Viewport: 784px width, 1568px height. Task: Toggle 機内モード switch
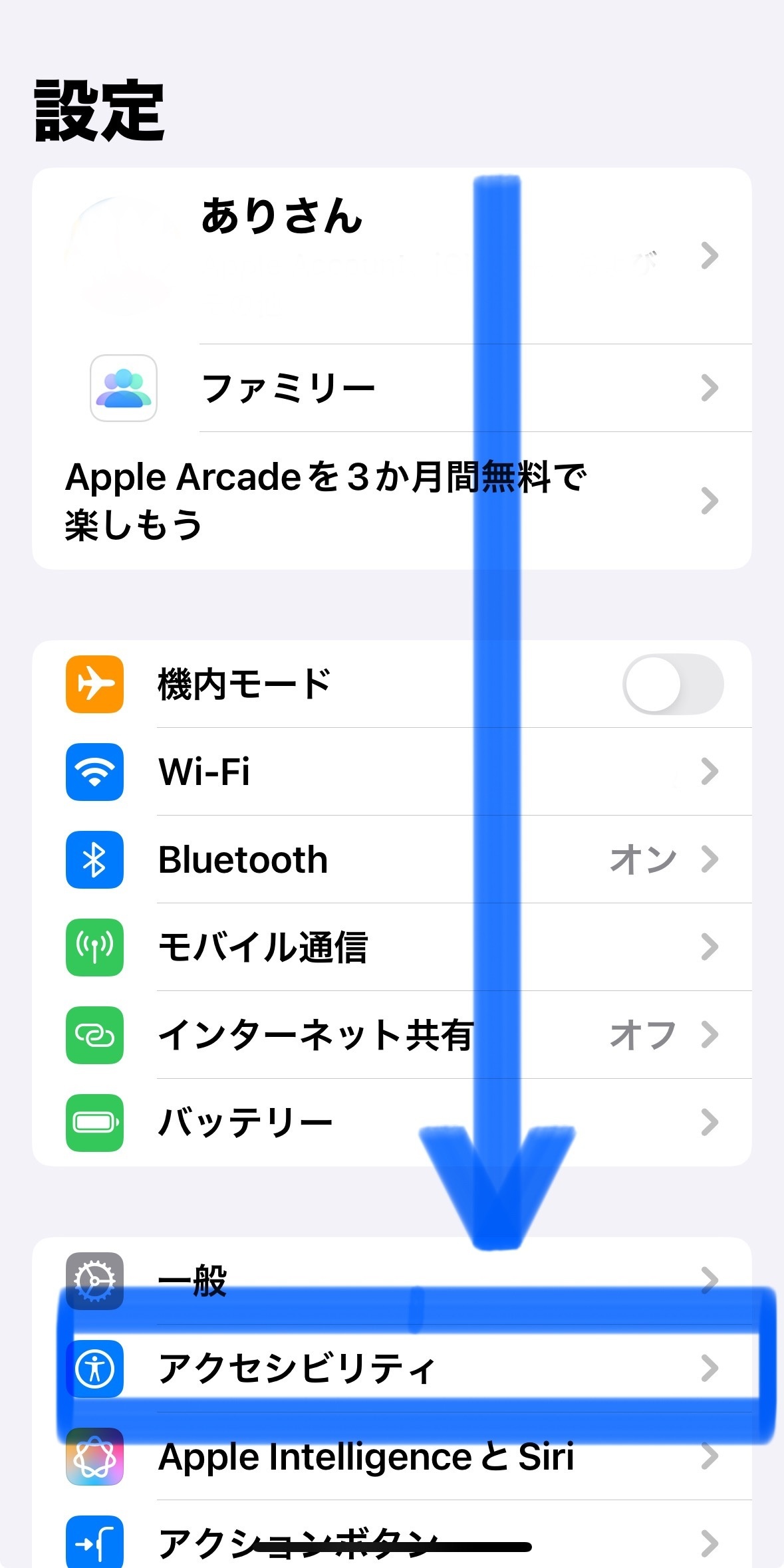click(672, 685)
